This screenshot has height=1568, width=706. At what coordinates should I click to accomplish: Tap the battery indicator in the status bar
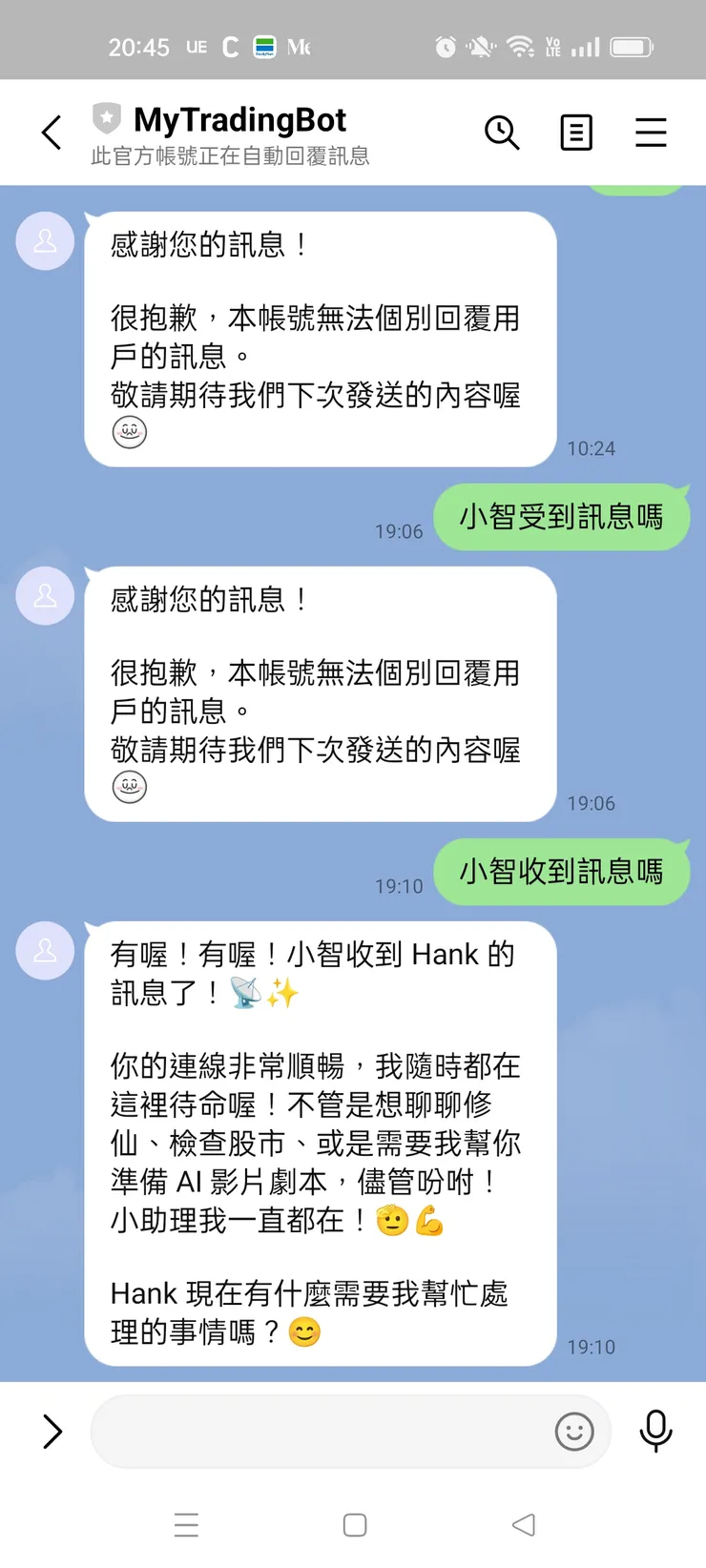point(632,47)
